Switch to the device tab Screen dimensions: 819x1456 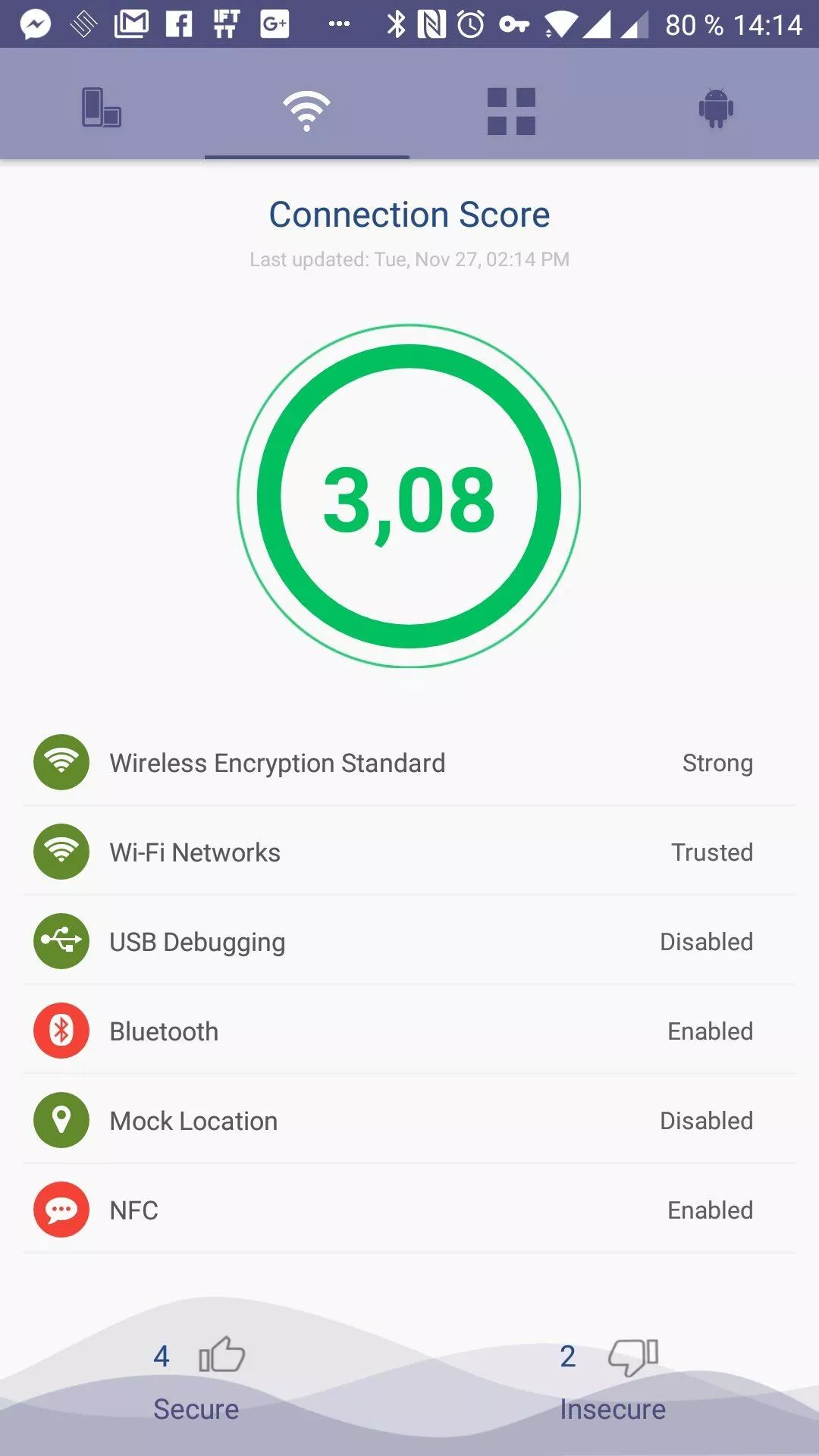click(102, 106)
